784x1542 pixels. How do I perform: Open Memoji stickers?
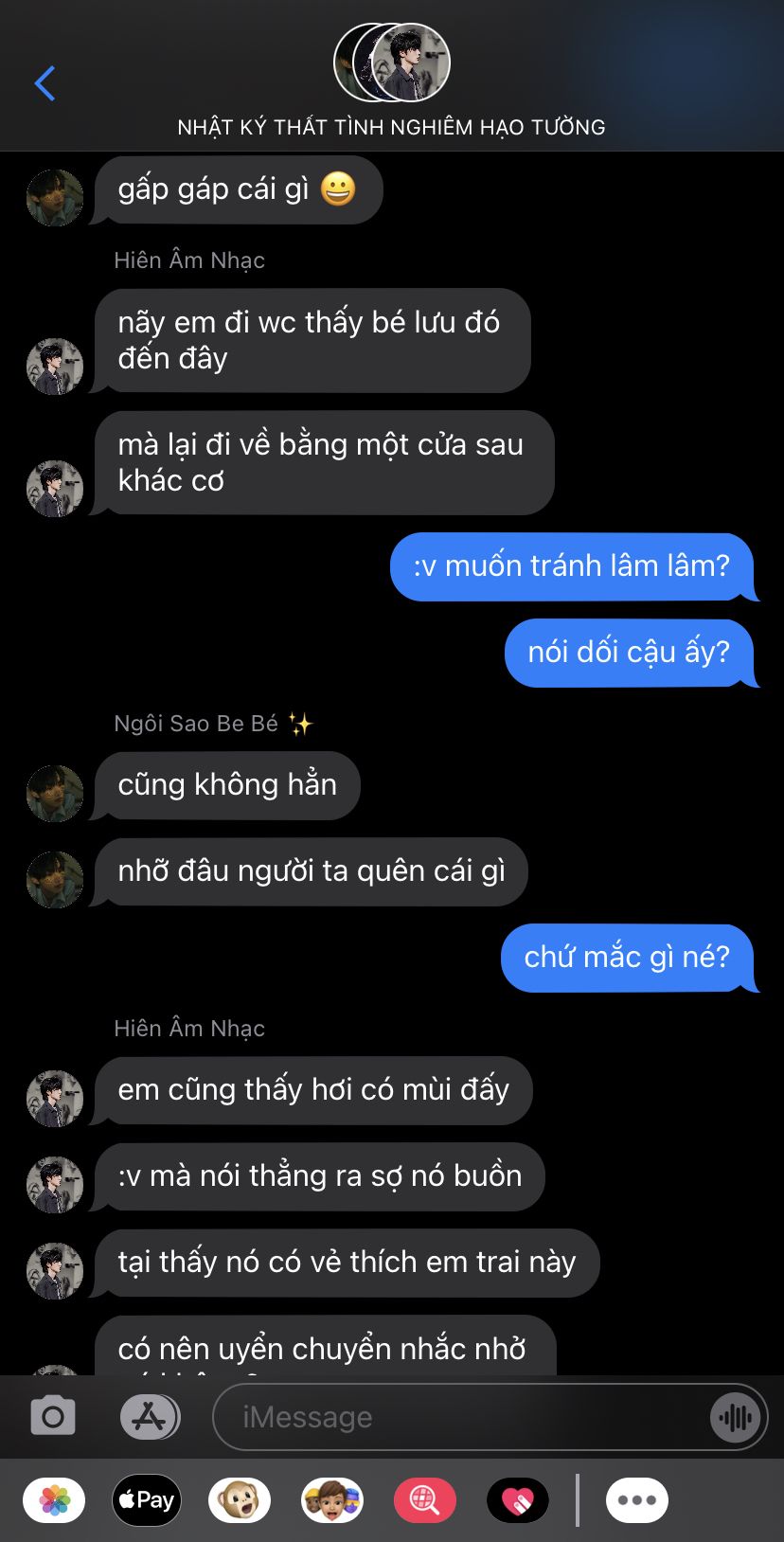(x=332, y=1500)
